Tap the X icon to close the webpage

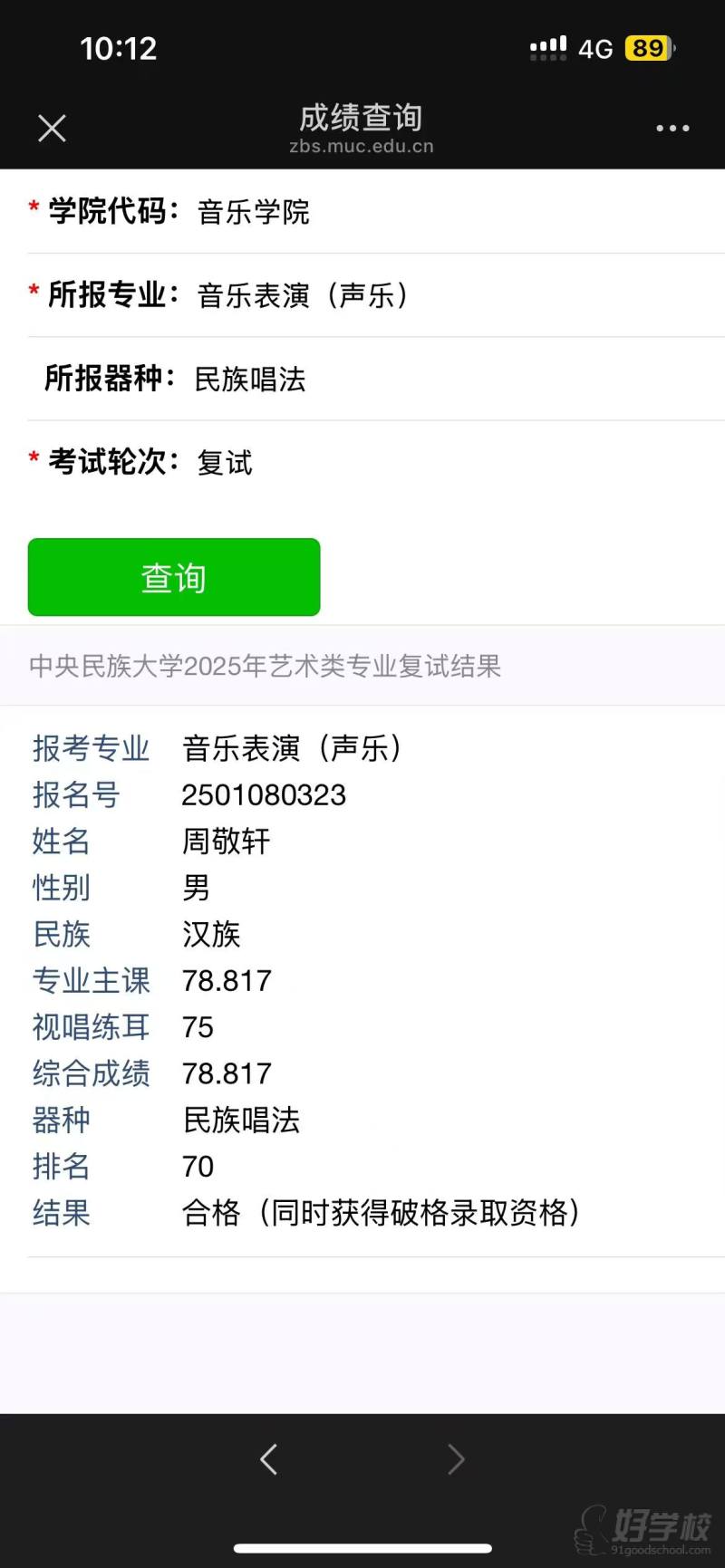[52, 128]
